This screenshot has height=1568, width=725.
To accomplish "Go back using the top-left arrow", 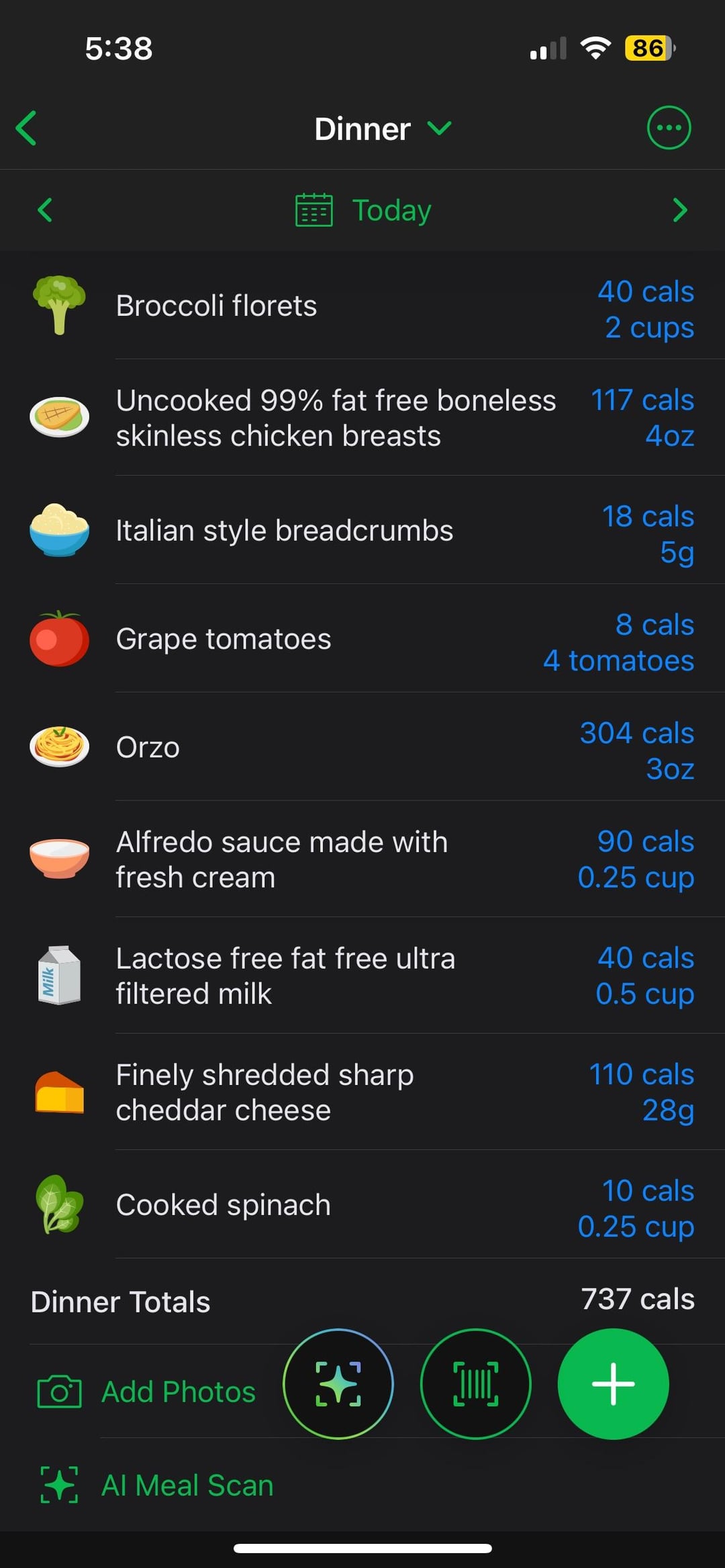I will coord(27,128).
